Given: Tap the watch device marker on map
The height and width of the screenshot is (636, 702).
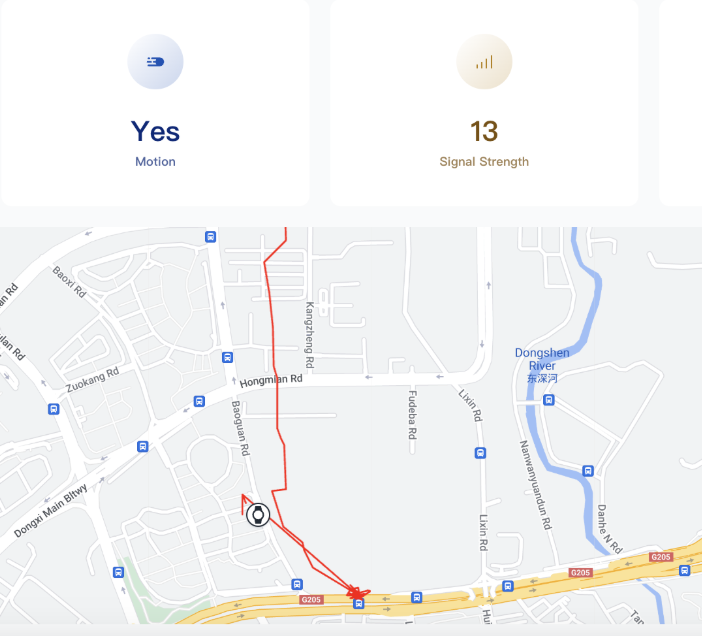Looking at the screenshot, I should (x=258, y=515).
